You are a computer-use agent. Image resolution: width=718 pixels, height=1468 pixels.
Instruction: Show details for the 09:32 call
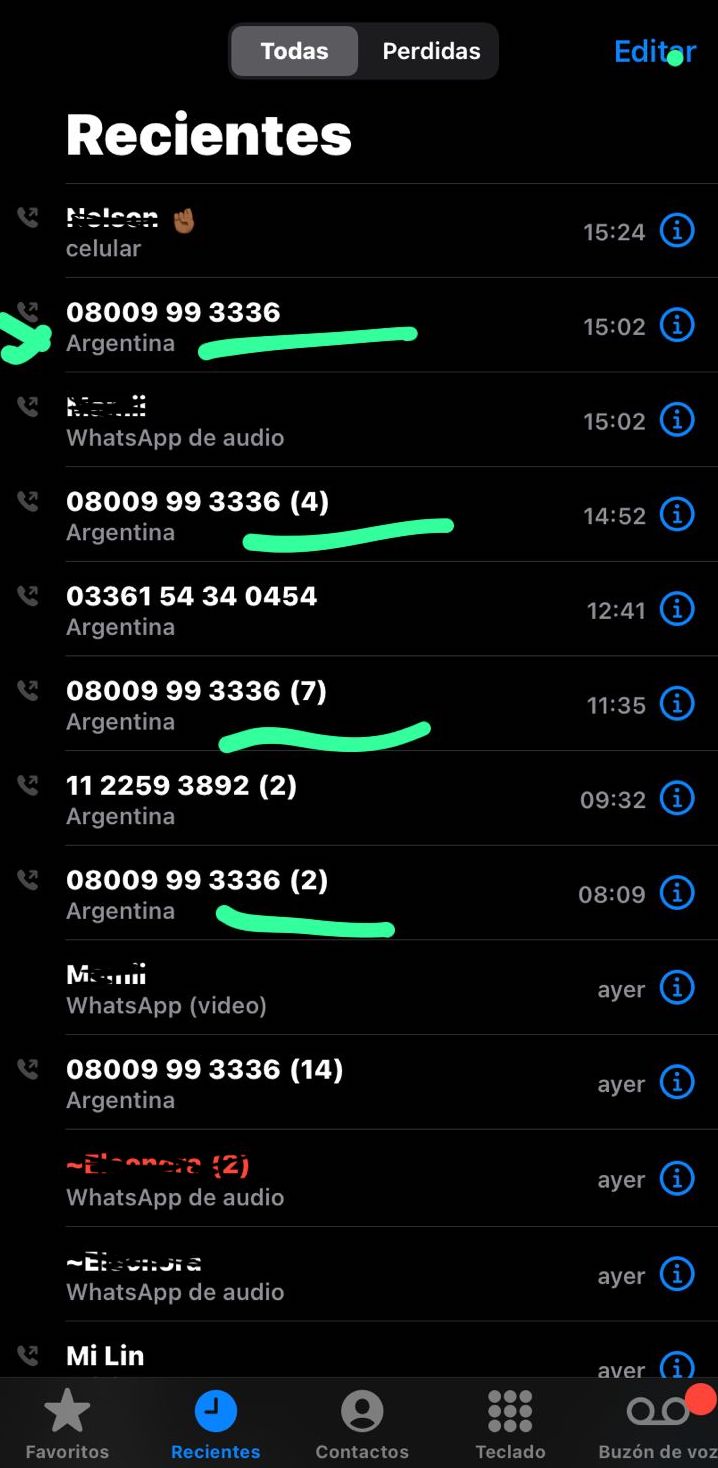[x=677, y=799]
